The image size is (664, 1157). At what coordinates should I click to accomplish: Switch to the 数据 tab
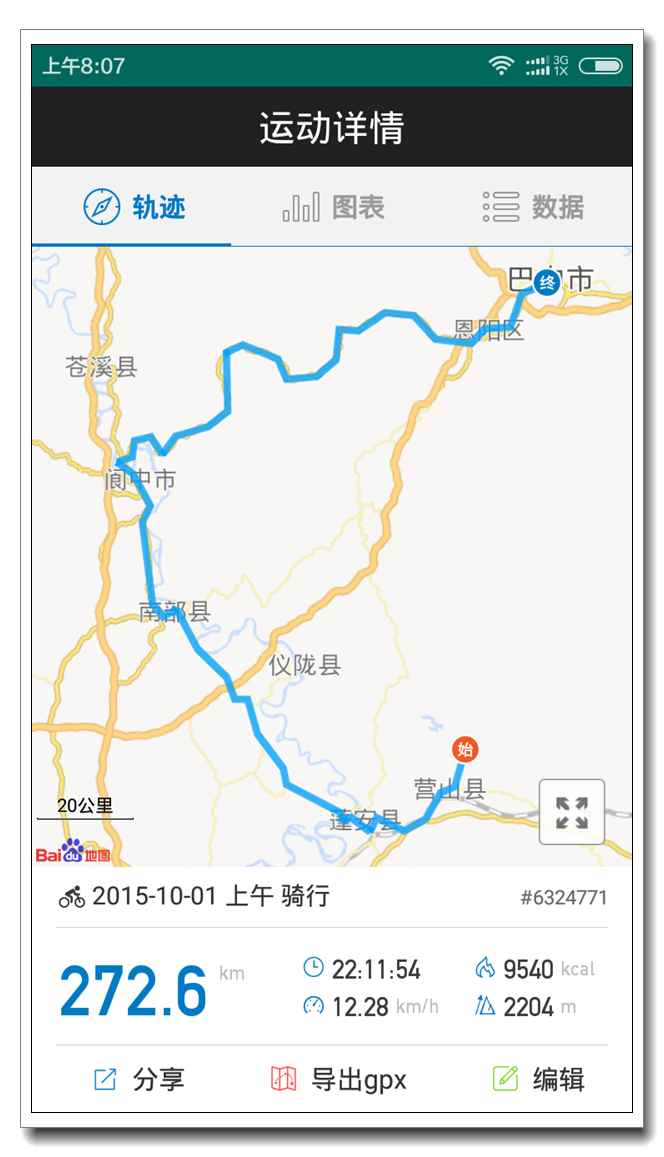coord(533,207)
